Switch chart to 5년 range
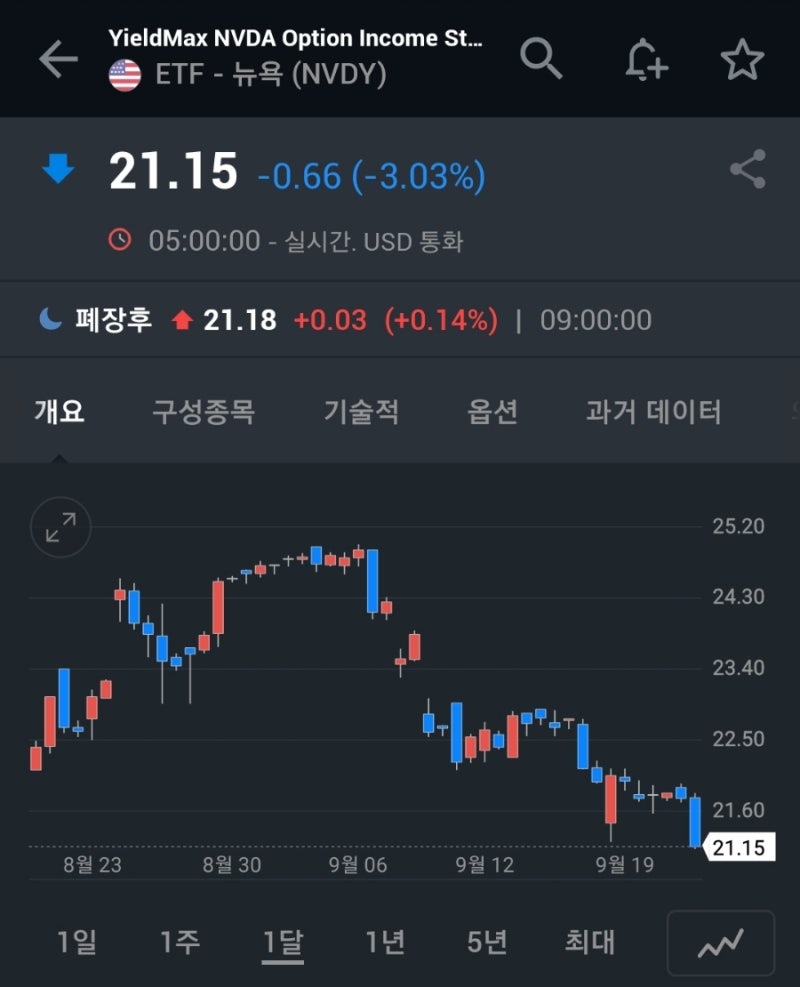The width and height of the screenshot is (800, 987). pyautogui.click(x=487, y=942)
